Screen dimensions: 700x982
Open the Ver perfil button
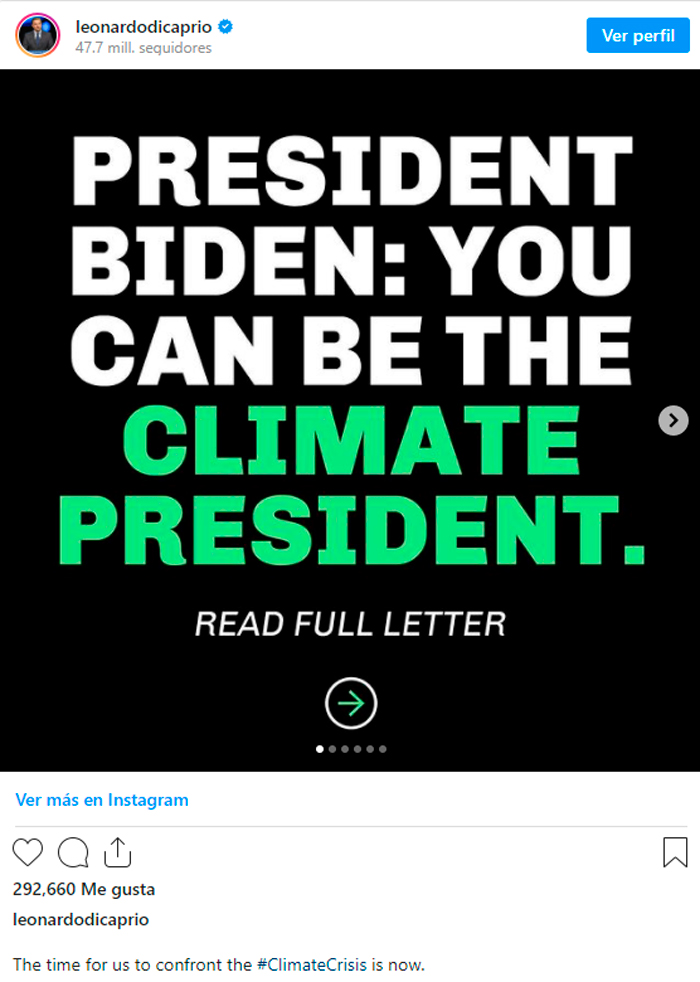[x=637, y=36]
